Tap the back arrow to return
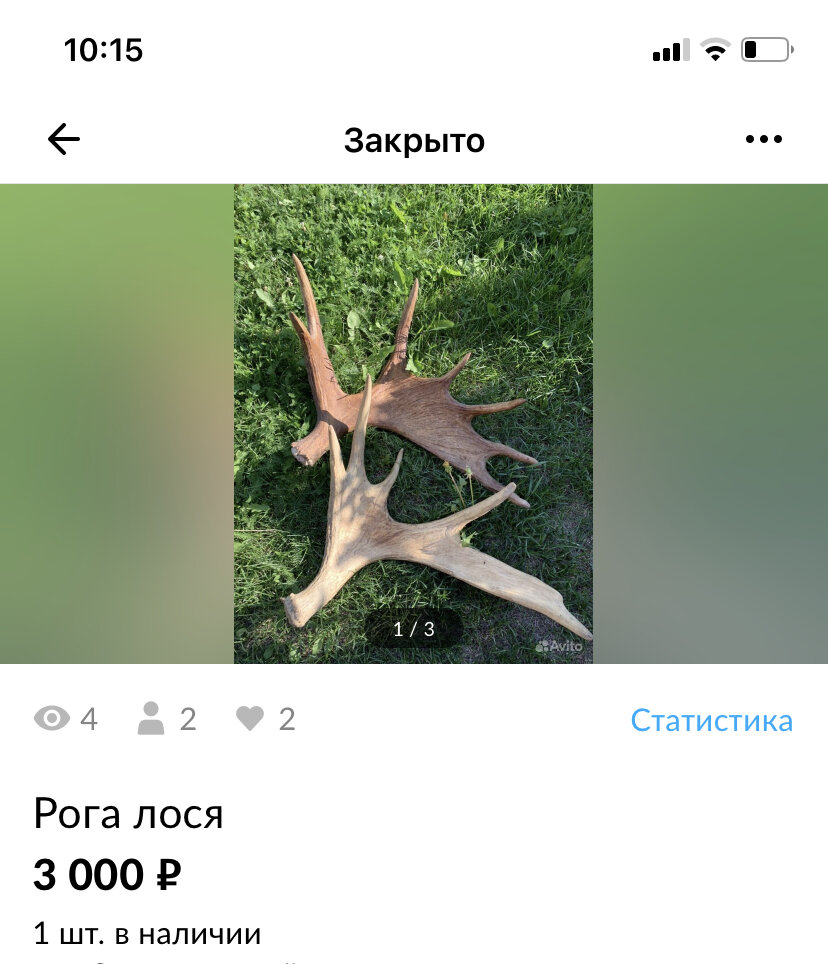 tap(62, 138)
